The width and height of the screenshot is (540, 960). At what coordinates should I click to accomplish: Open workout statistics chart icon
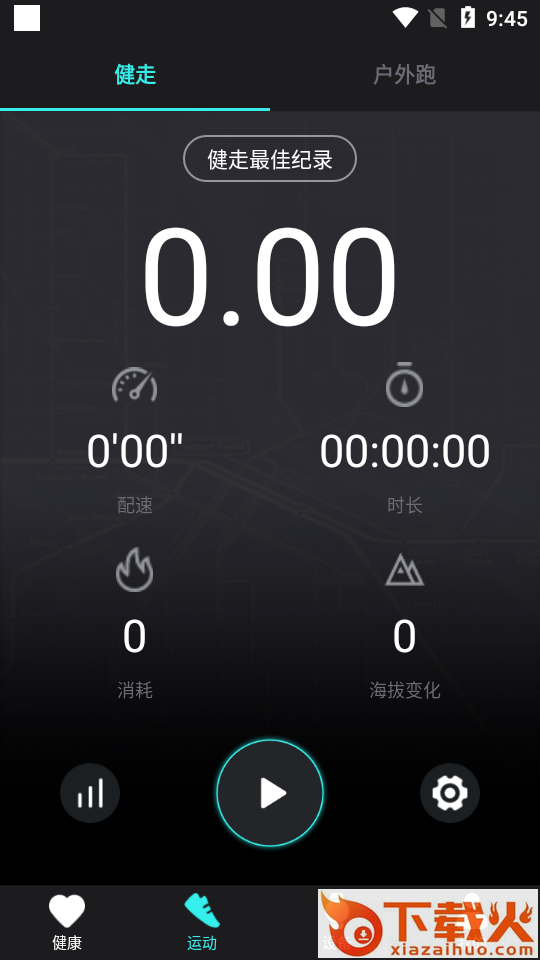90,793
